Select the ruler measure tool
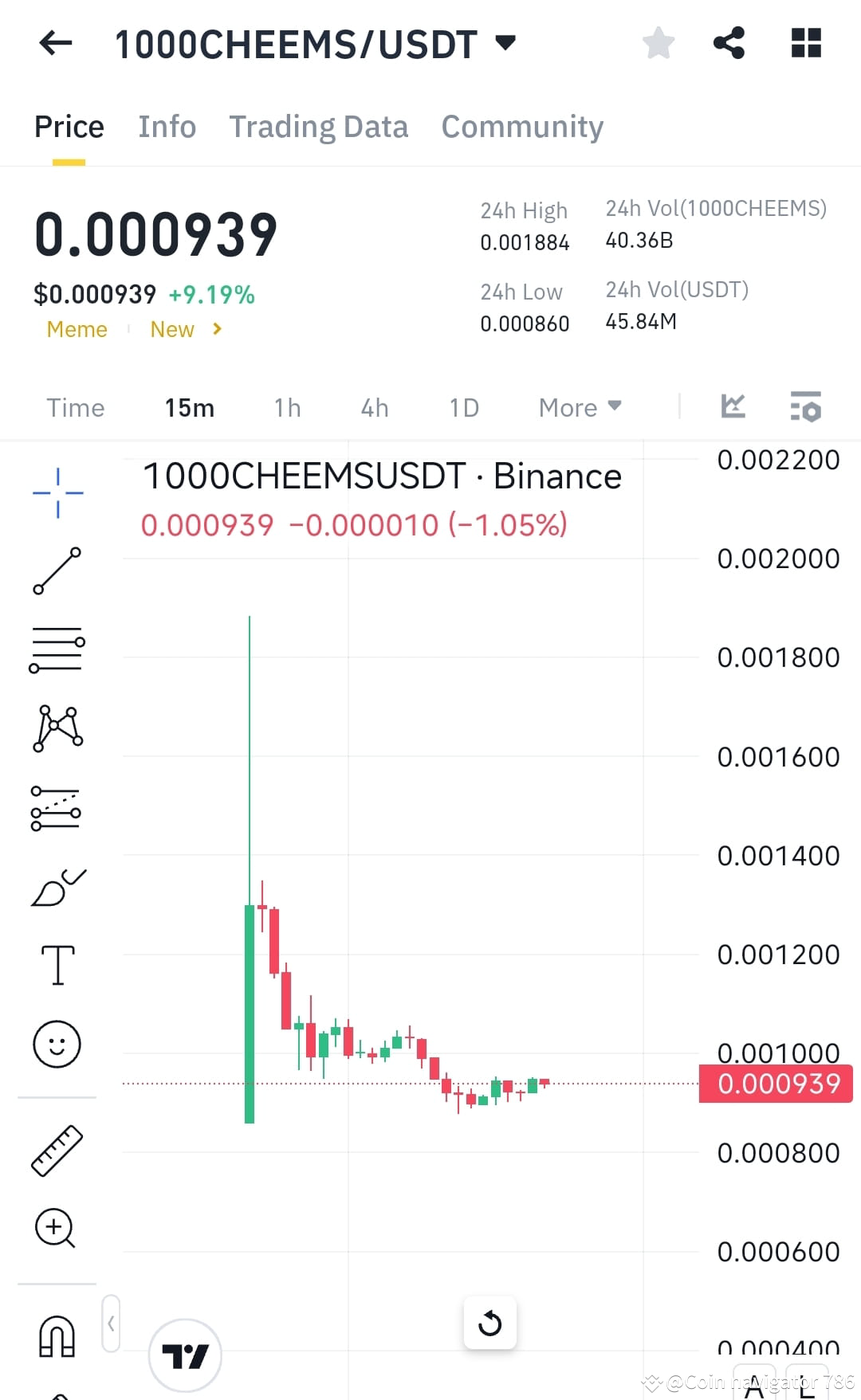This screenshot has height=1400, width=861. [57, 1152]
